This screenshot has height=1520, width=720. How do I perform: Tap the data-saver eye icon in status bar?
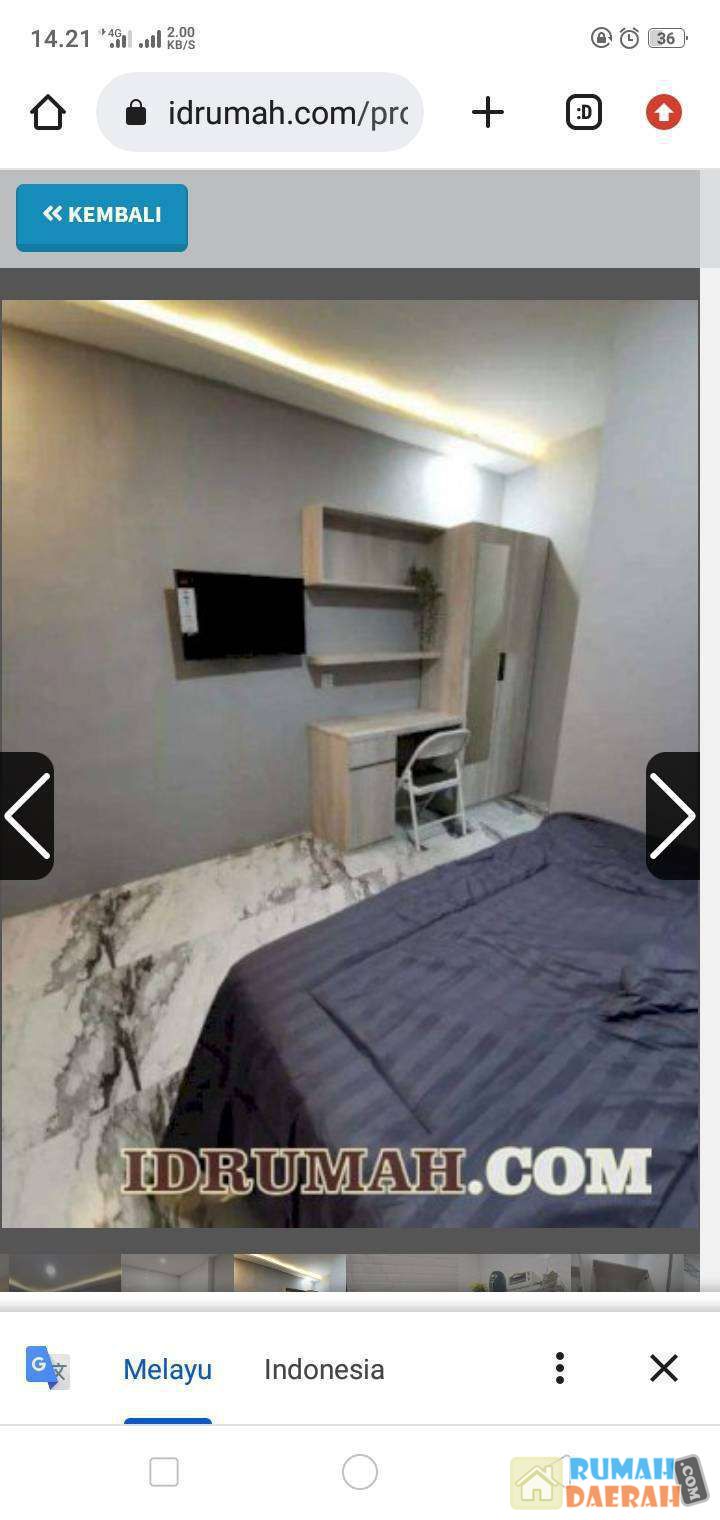click(599, 38)
